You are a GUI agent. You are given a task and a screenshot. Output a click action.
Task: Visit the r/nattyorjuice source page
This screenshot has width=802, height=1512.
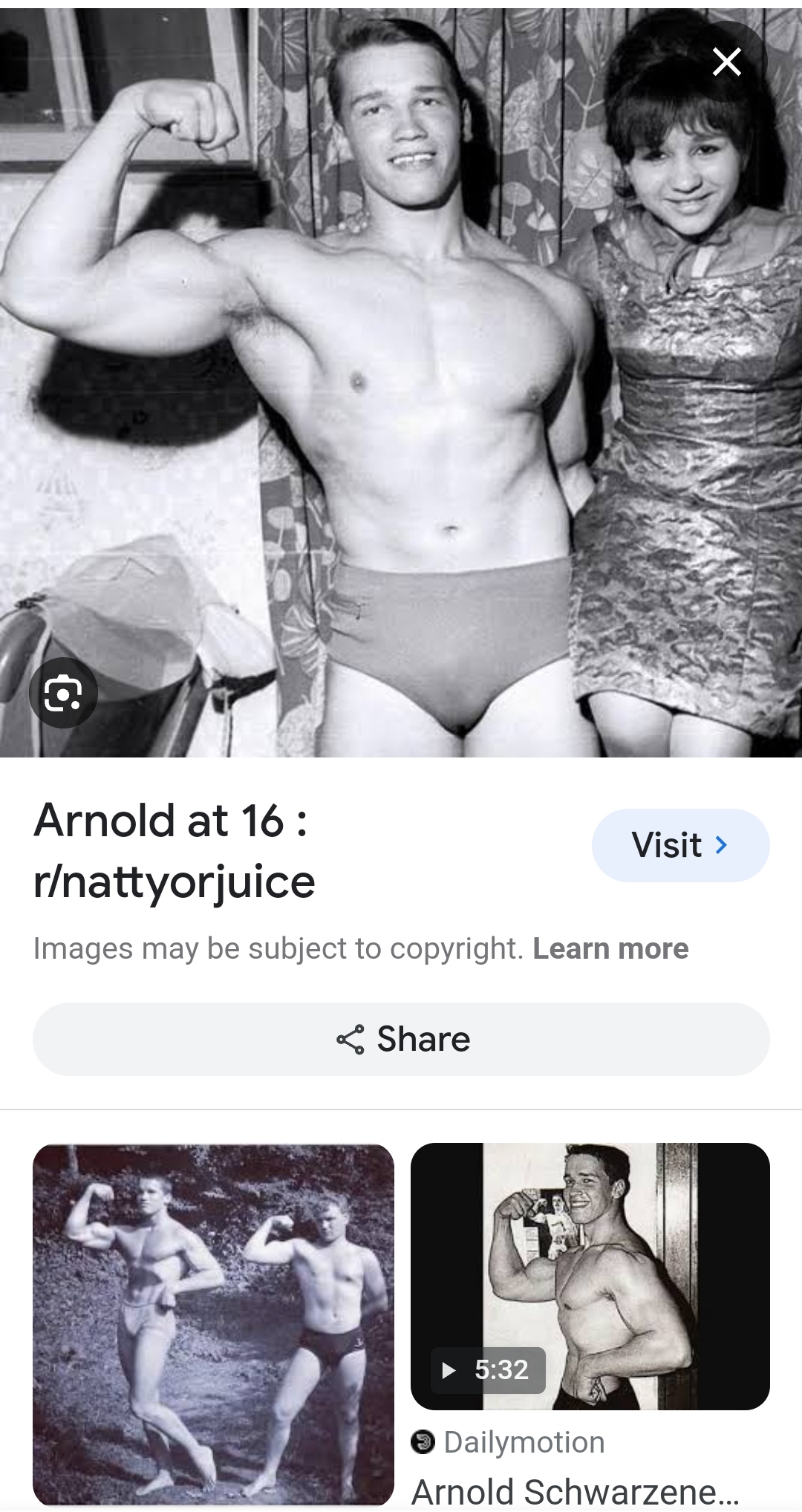pyautogui.click(x=680, y=845)
